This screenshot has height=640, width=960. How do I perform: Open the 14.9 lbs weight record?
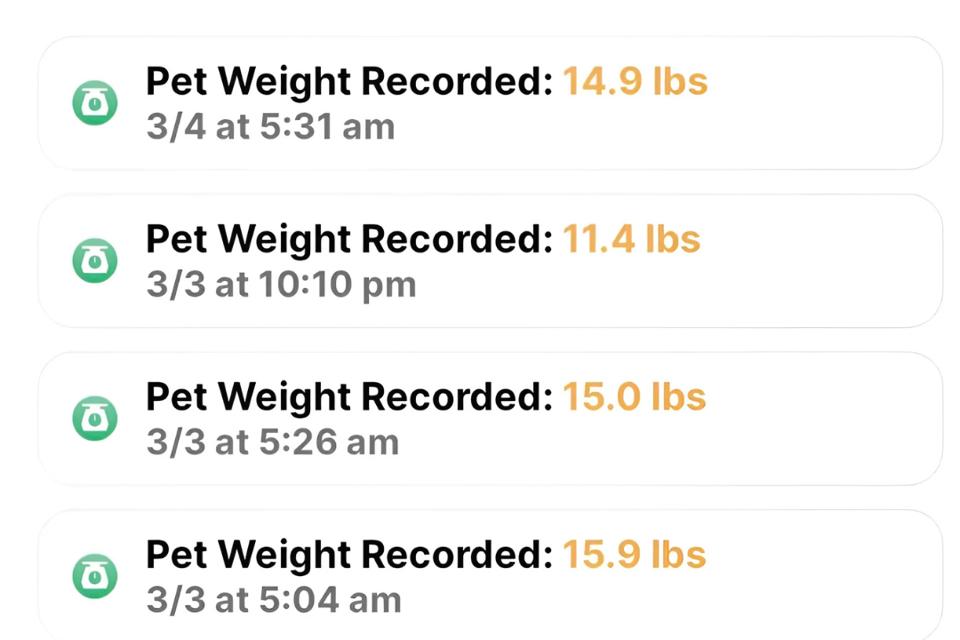(x=490, y=103)
